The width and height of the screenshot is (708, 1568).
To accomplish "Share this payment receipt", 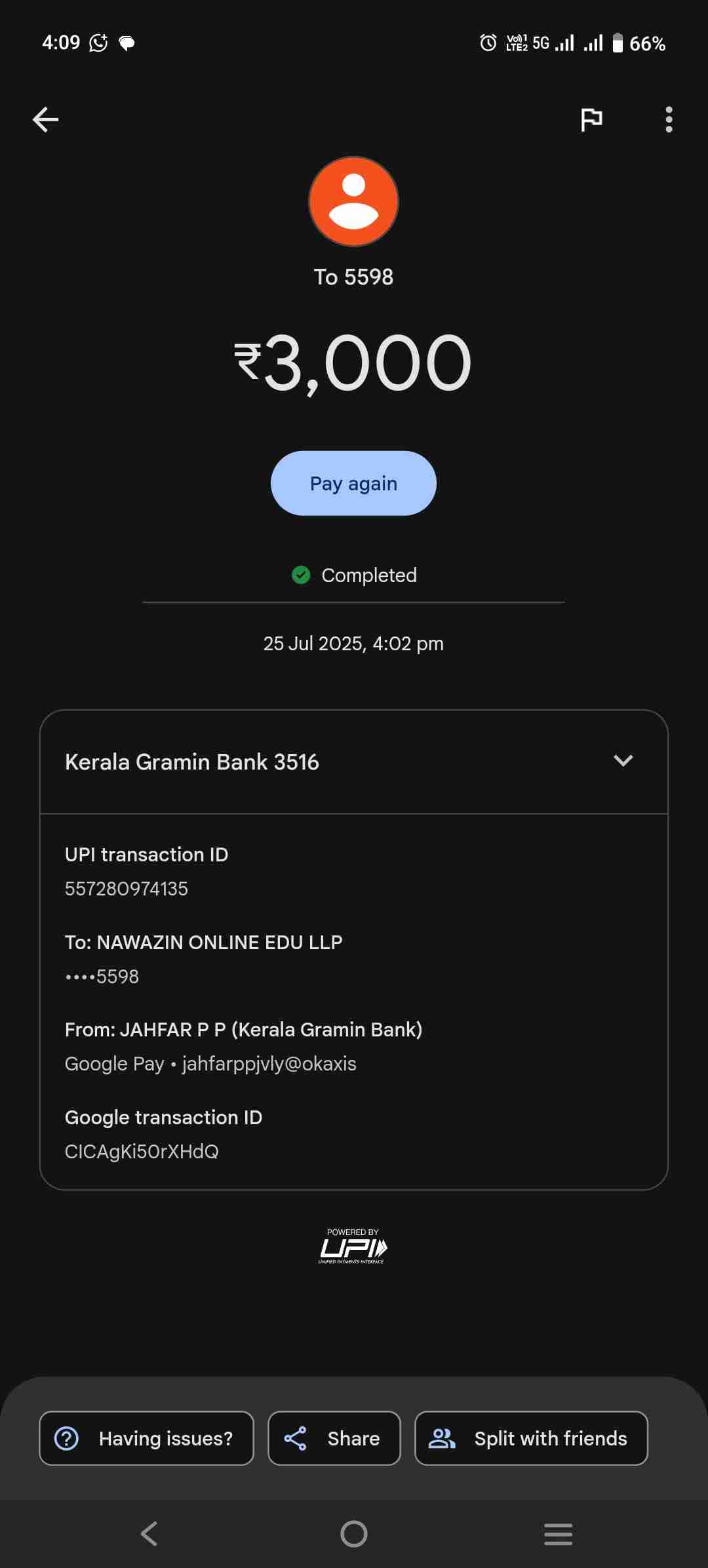I will (334, 1438).
